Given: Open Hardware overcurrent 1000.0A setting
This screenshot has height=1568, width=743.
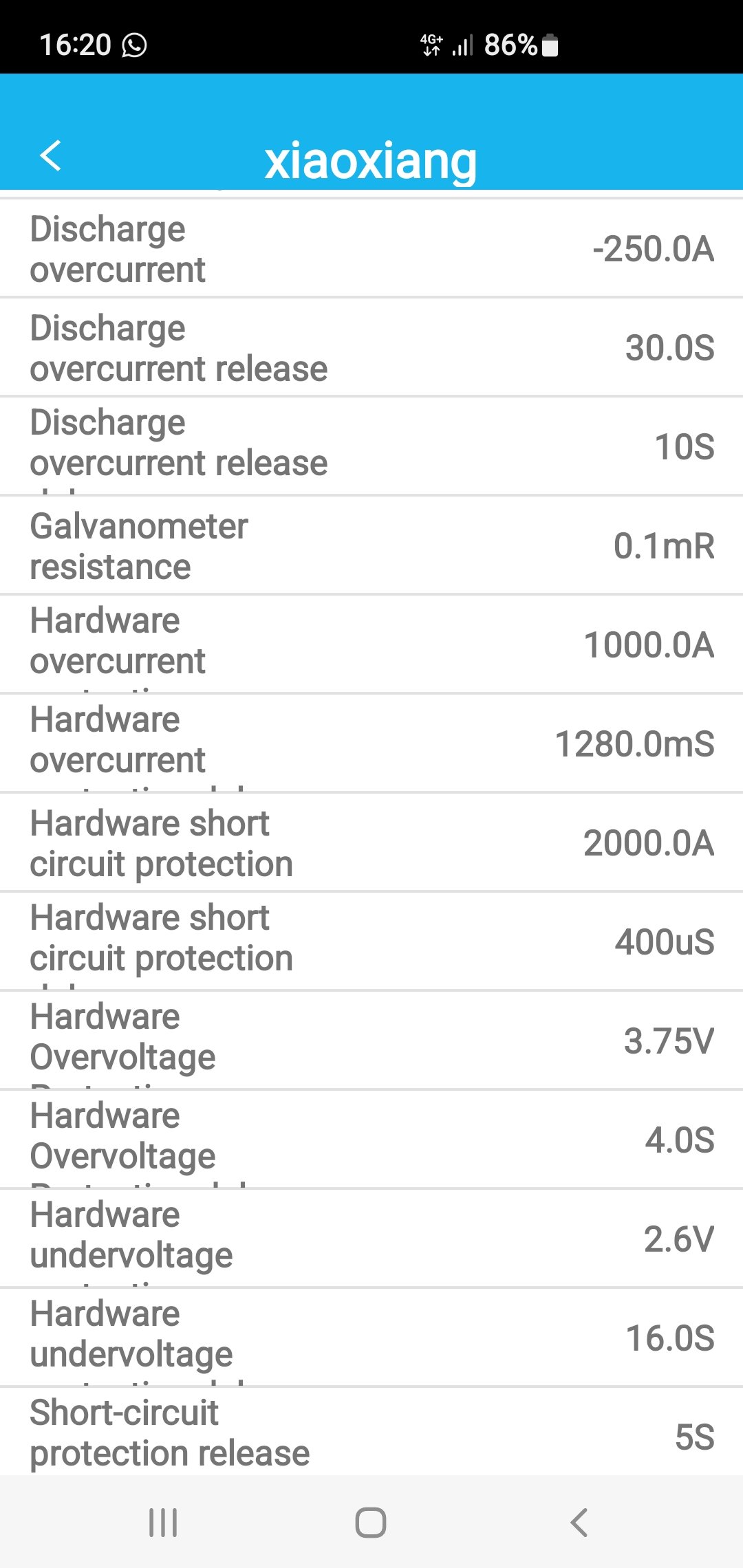Looking at the screenshot, I should 371,645.
